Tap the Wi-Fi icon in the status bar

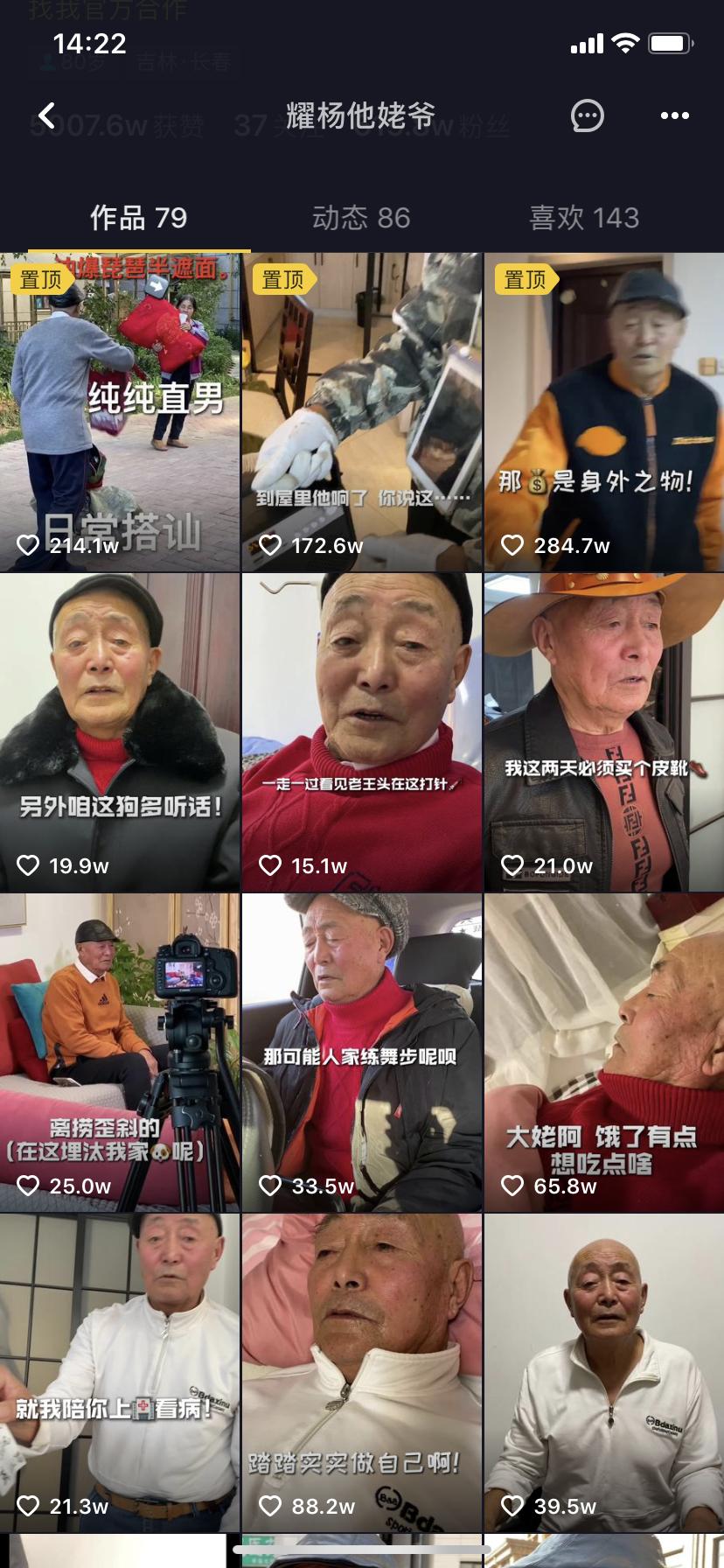626,42
